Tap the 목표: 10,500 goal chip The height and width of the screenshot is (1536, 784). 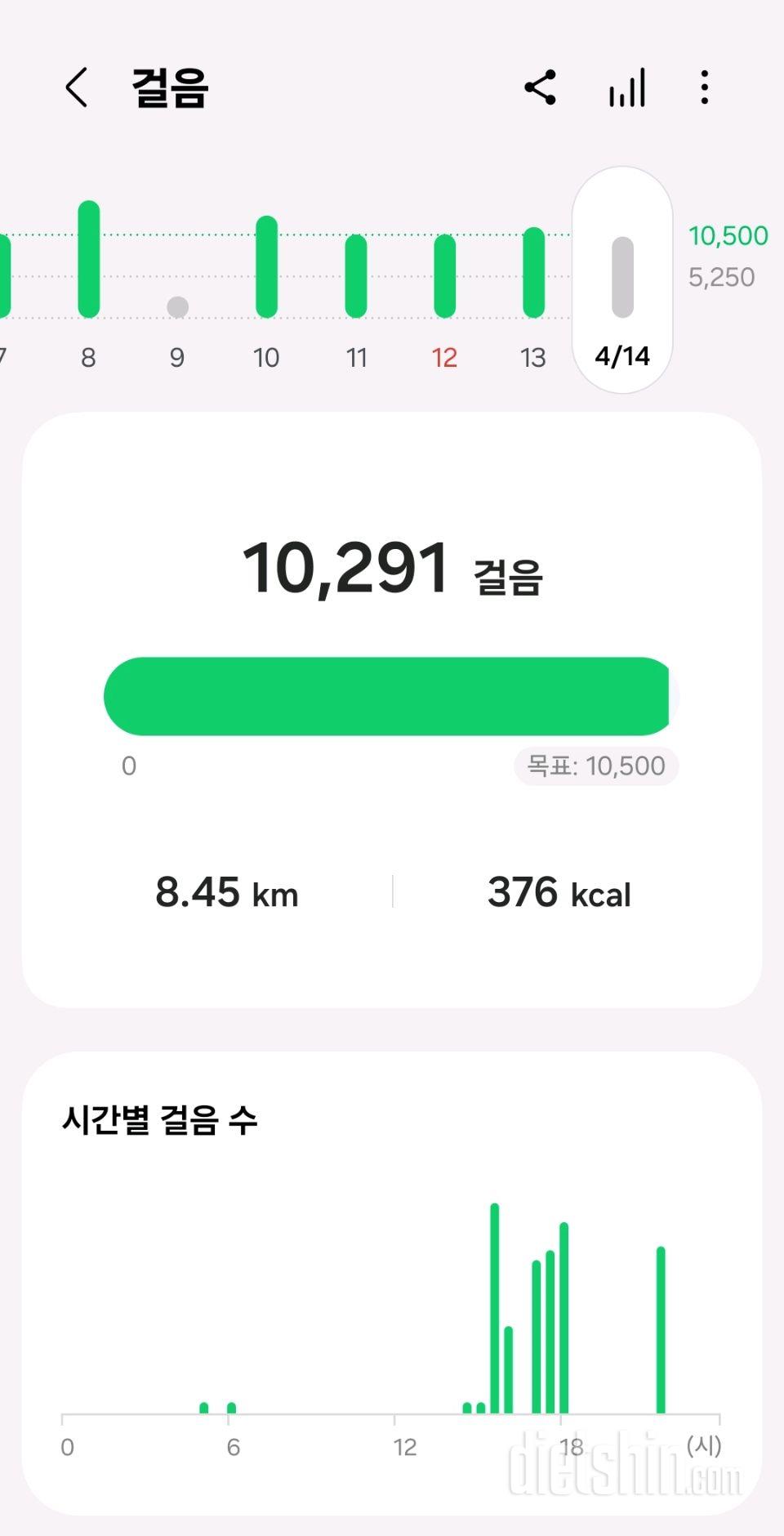pyautogui.click(x=595, y=766)
